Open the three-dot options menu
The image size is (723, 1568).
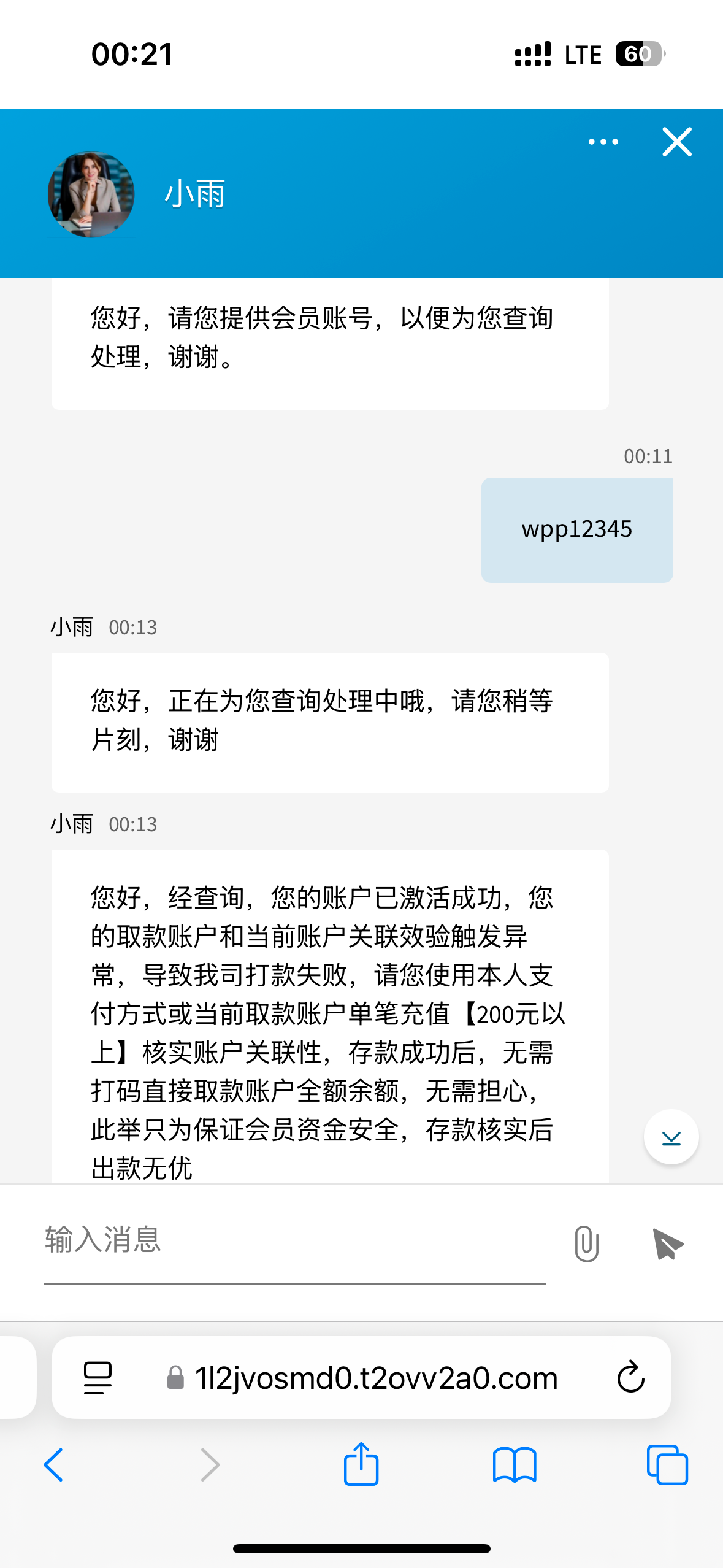tap(603, 142)
